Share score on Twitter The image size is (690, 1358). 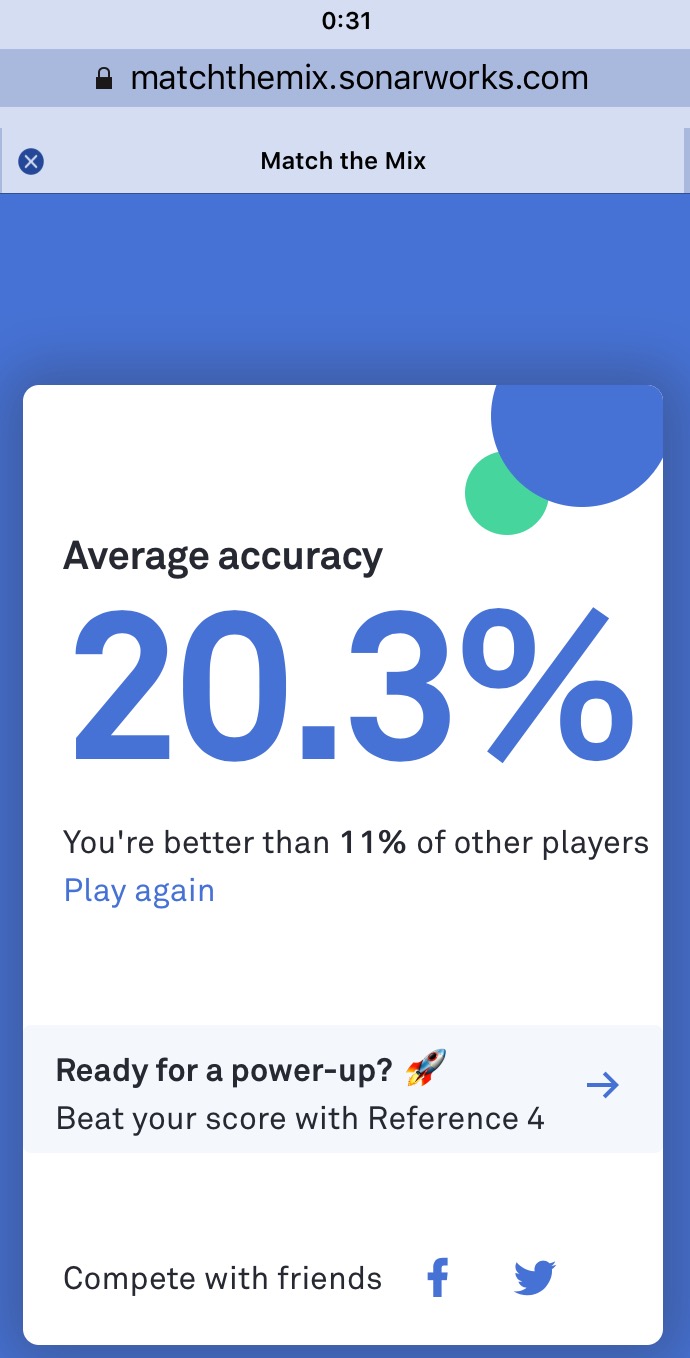[x=534, y=1278]
